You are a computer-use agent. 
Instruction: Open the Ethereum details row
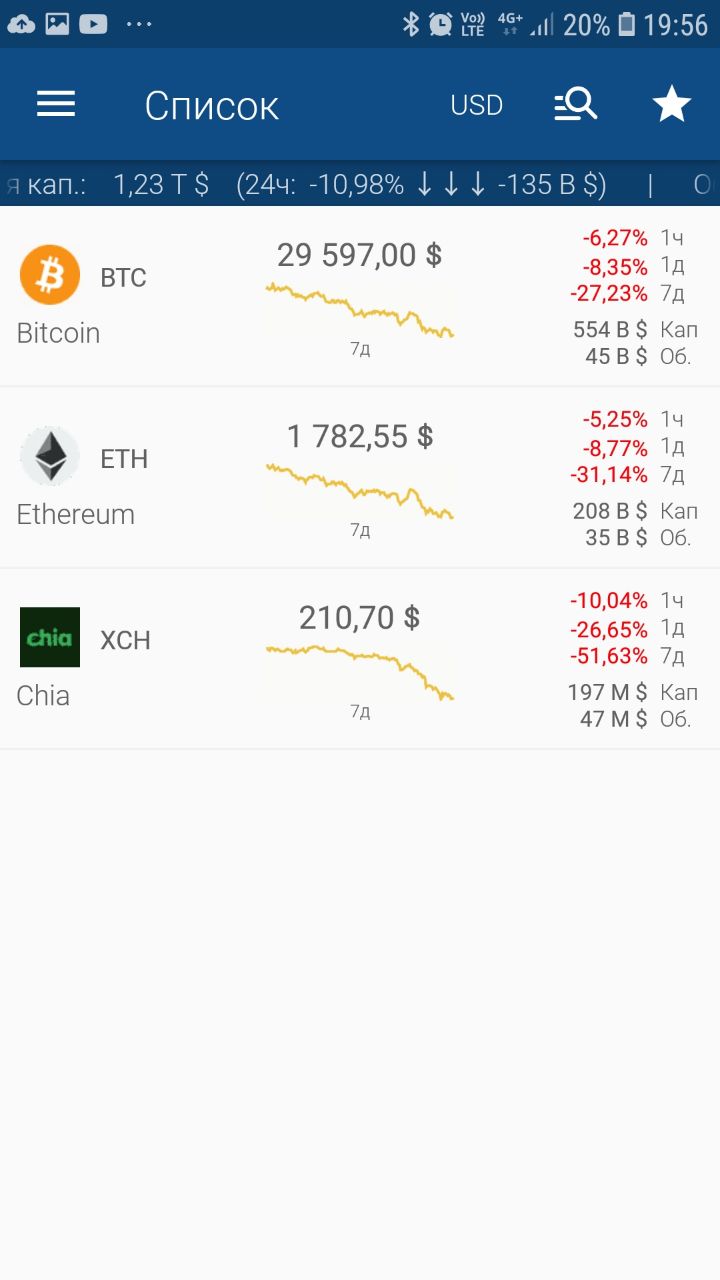pyautogui.click(x=360, y=478)
